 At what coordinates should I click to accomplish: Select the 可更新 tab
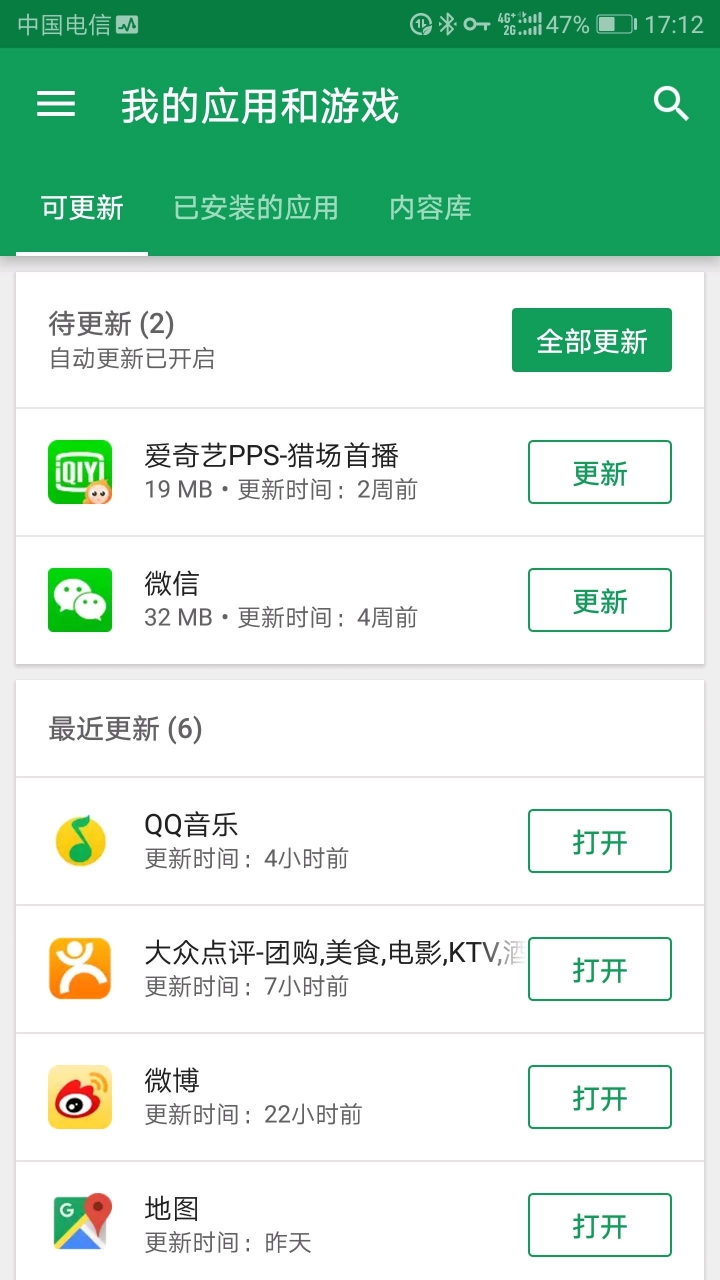82,208
